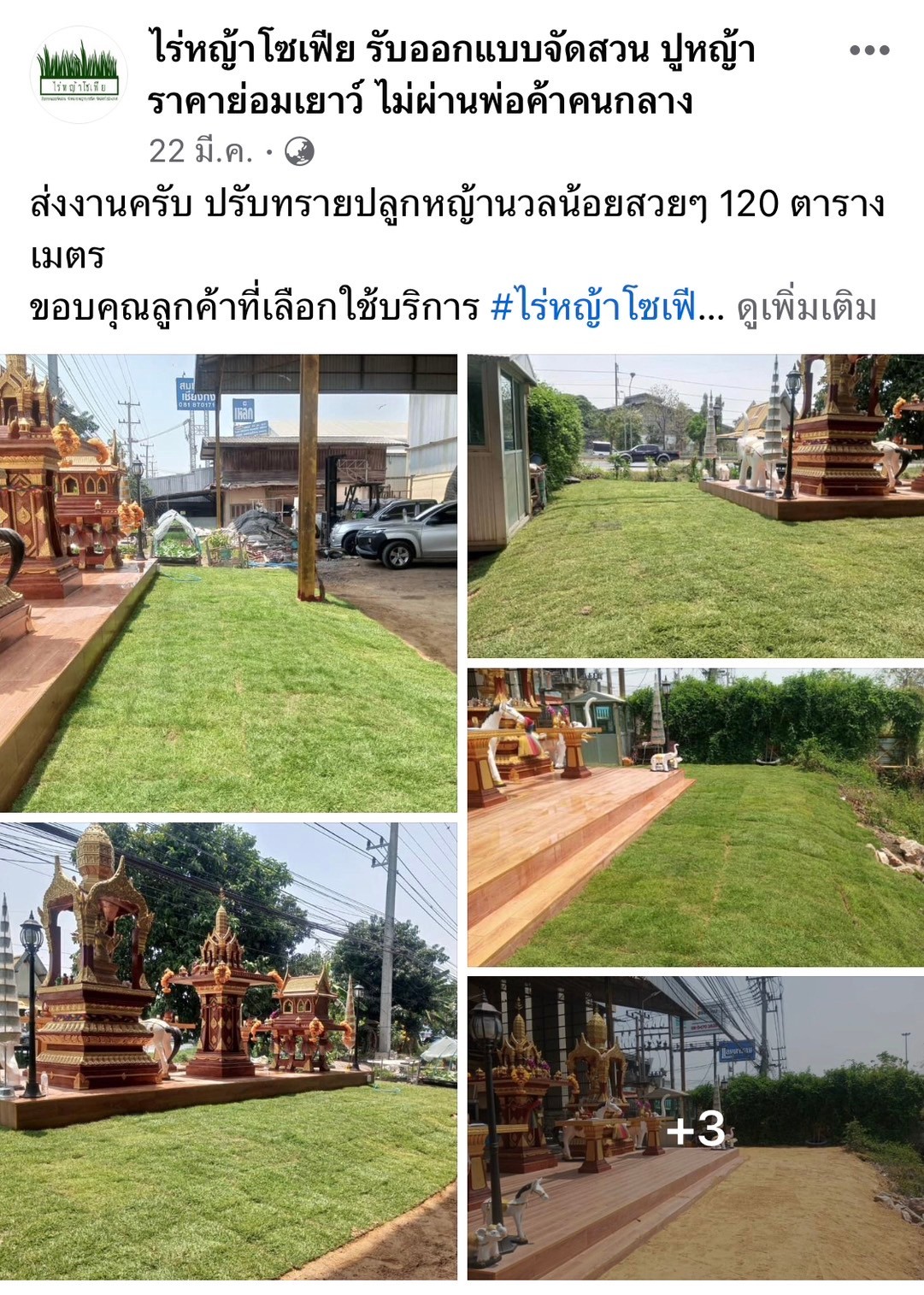Open the photo of lawn along the green hedge
The height and width of the screenshot is (1295, 924).
point(695,817)
